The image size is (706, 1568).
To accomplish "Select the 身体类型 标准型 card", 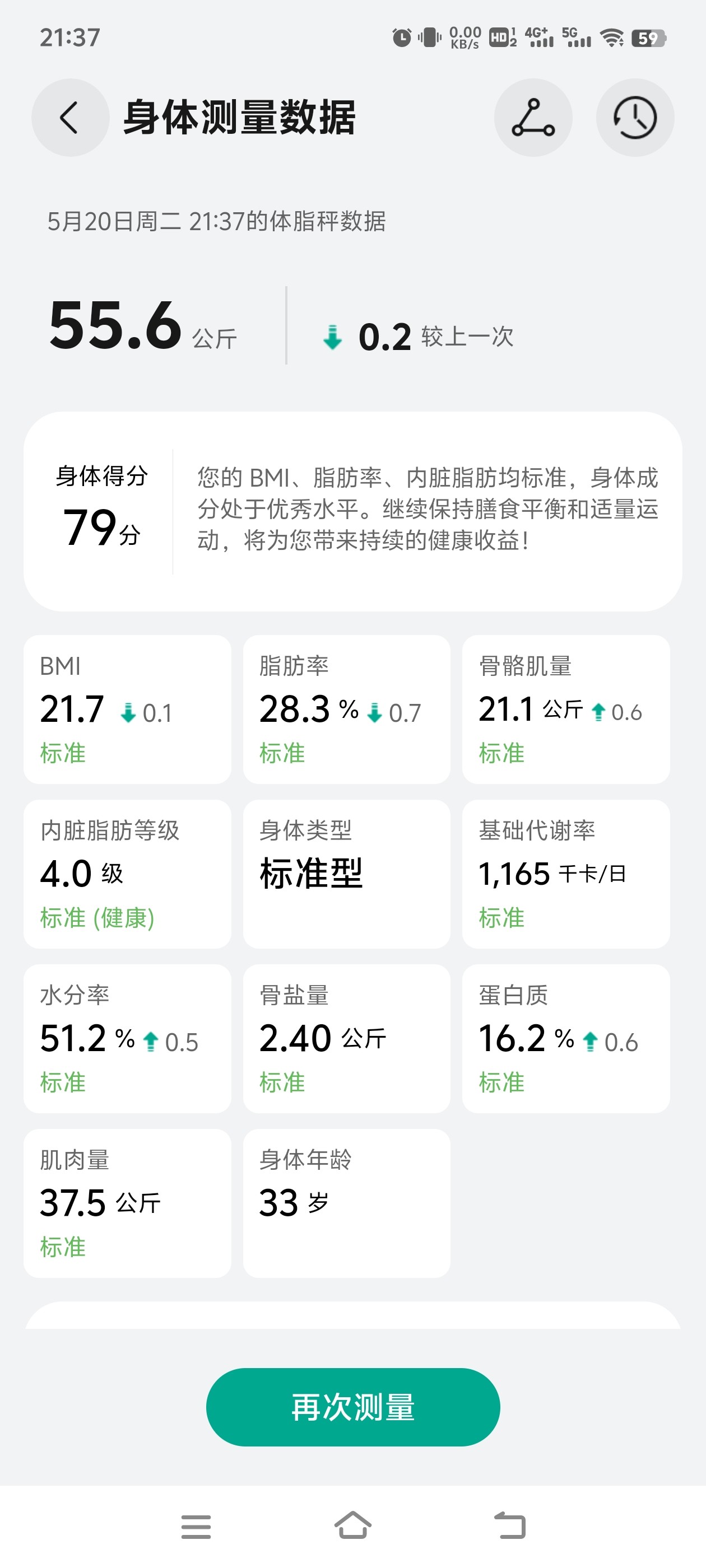I will tap(347, 874).
